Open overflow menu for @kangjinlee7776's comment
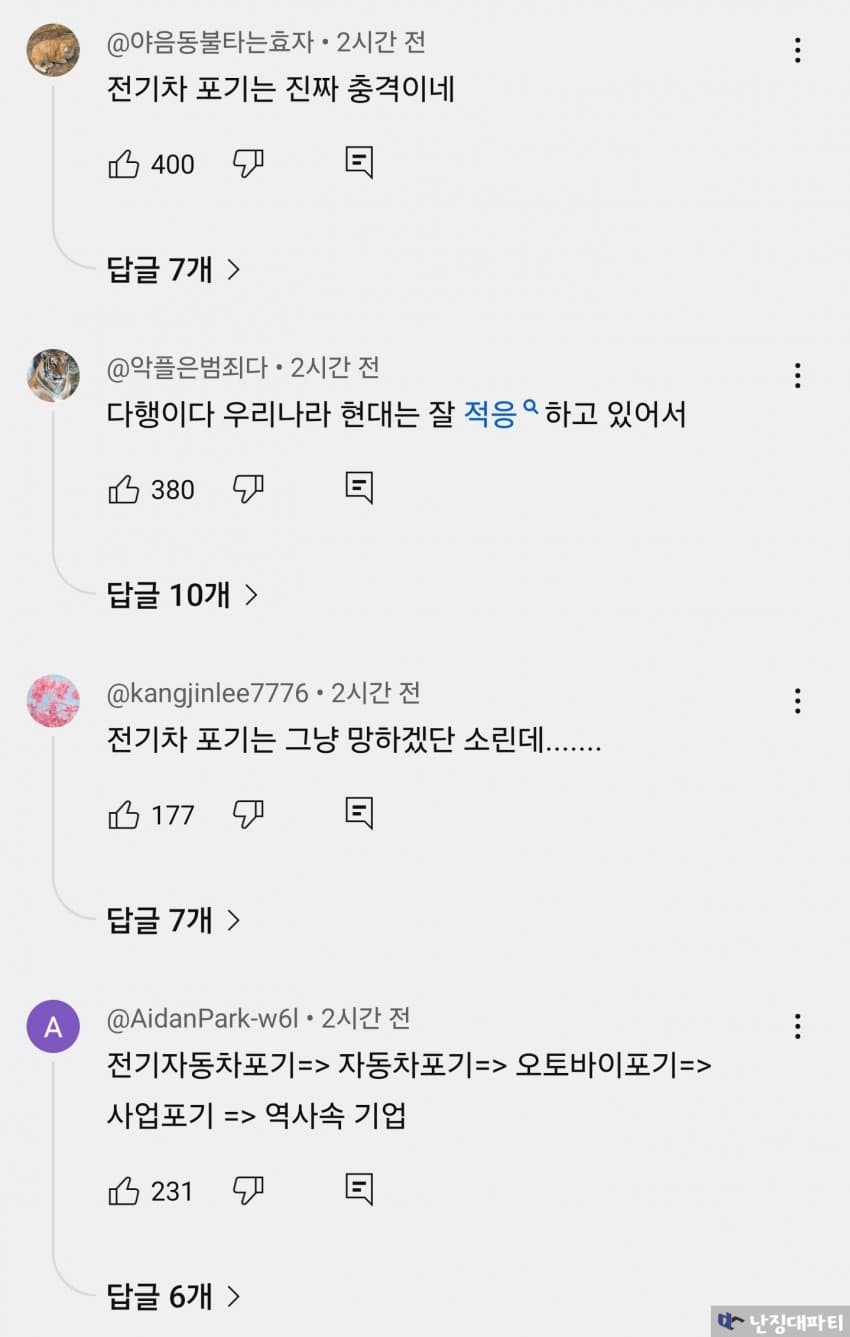Viewport: 850px width, 1337px height. coord(797,701)
